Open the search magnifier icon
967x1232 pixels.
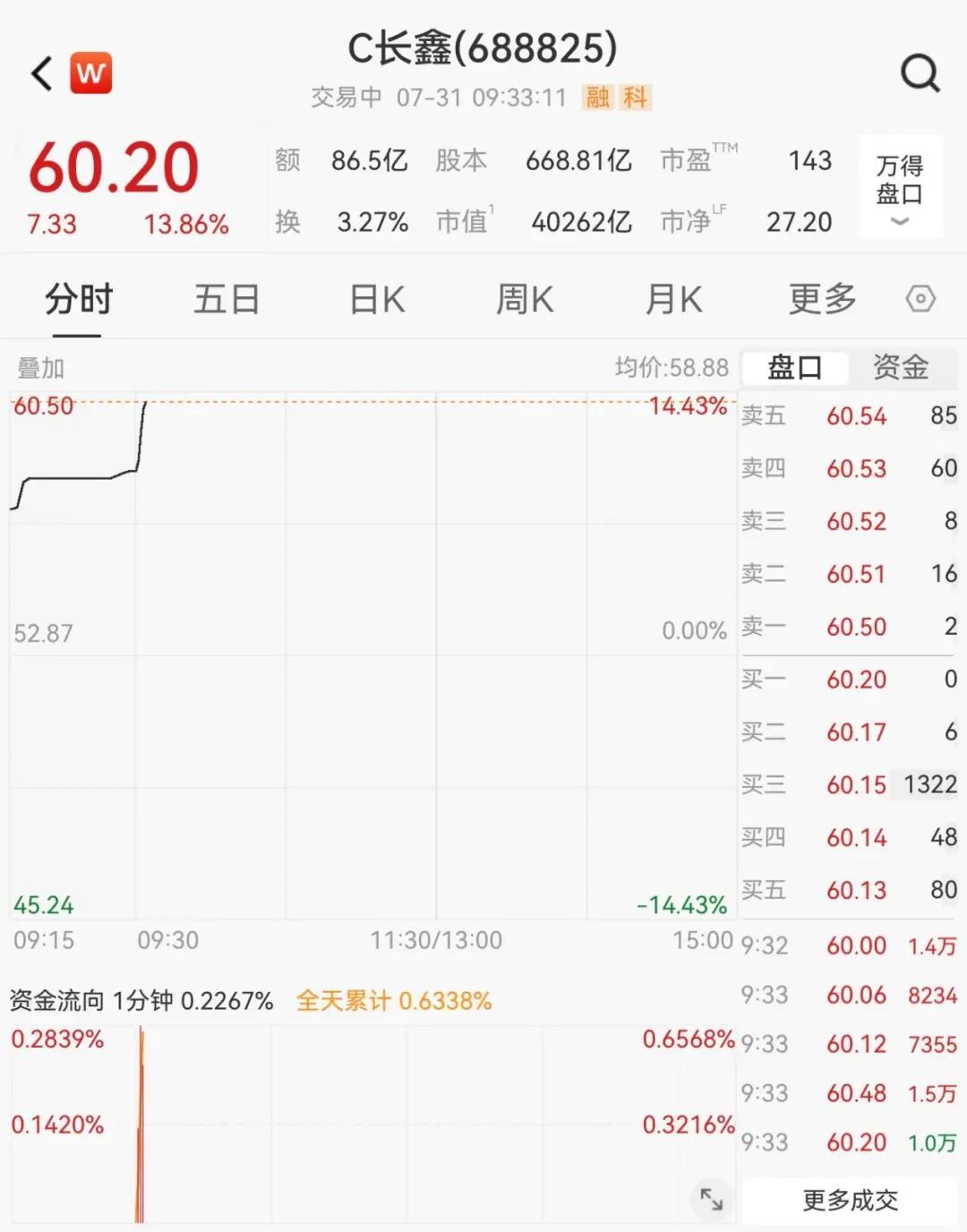tap(920, 73)
